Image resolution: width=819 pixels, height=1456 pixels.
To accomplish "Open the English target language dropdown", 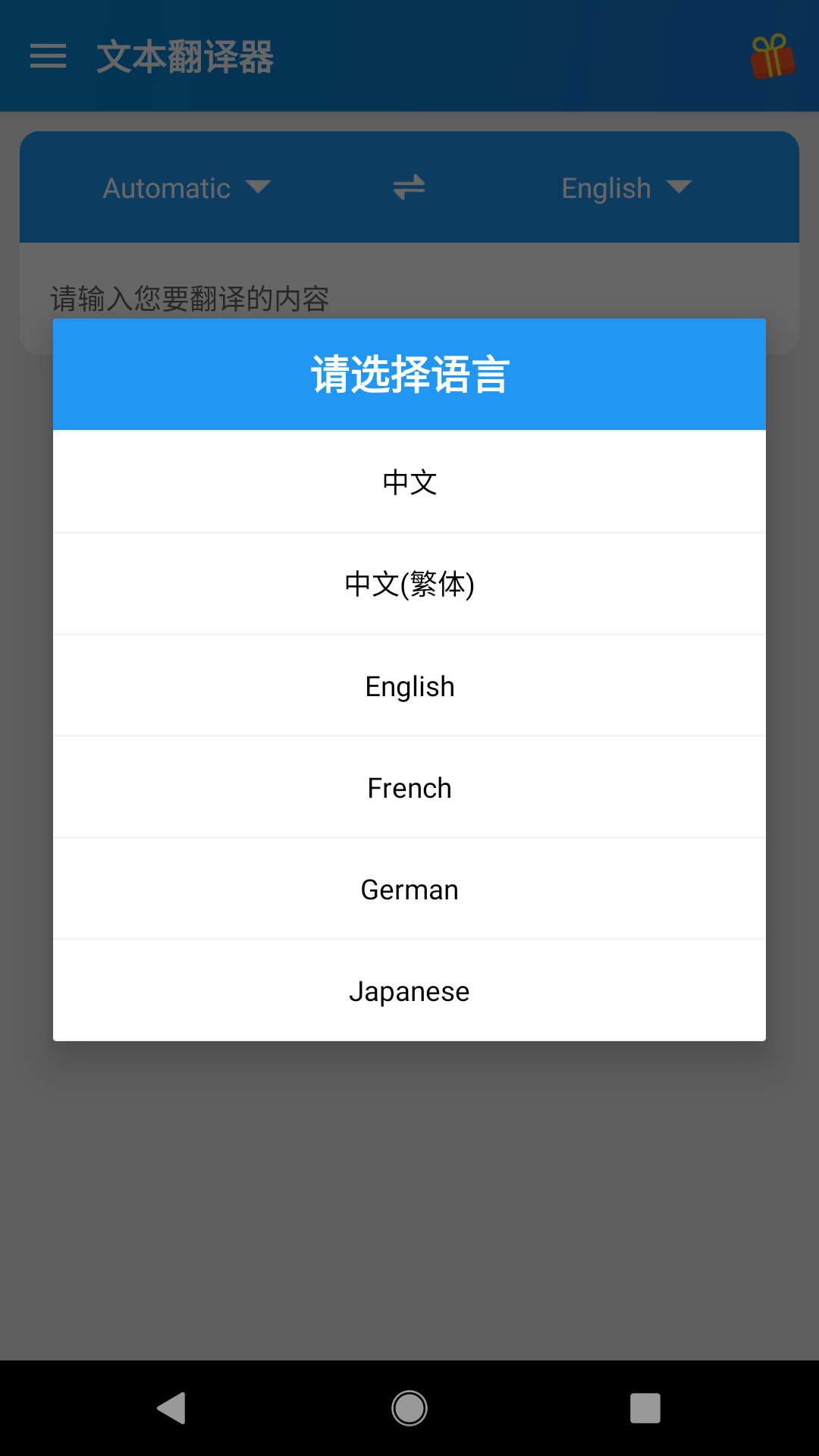I will (626, 187).
